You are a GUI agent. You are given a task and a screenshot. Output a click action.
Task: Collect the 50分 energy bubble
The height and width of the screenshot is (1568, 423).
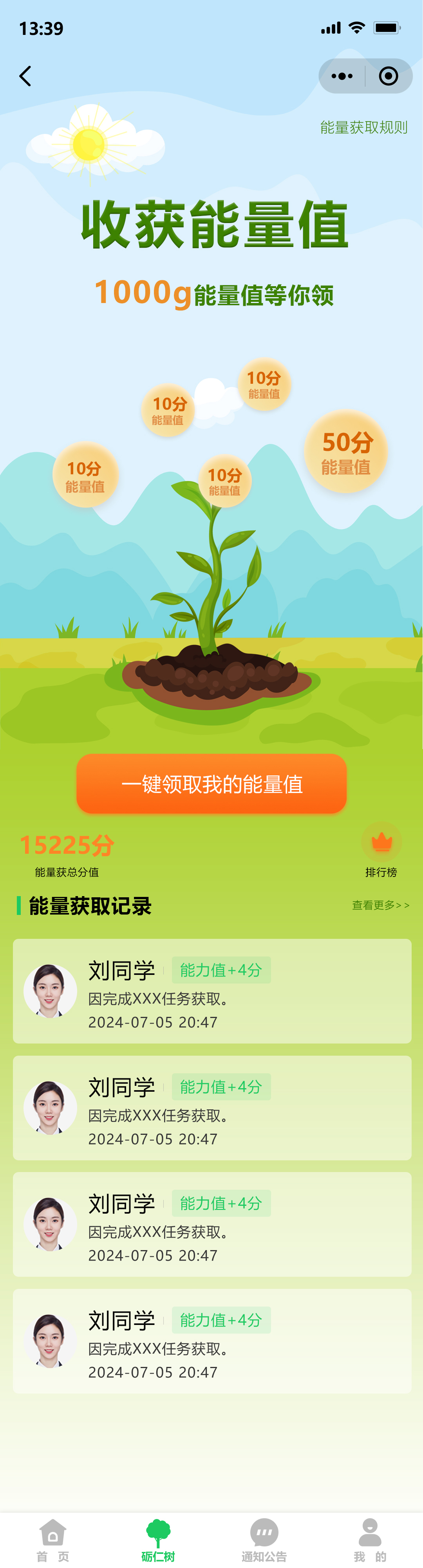(x=346, y=452)
